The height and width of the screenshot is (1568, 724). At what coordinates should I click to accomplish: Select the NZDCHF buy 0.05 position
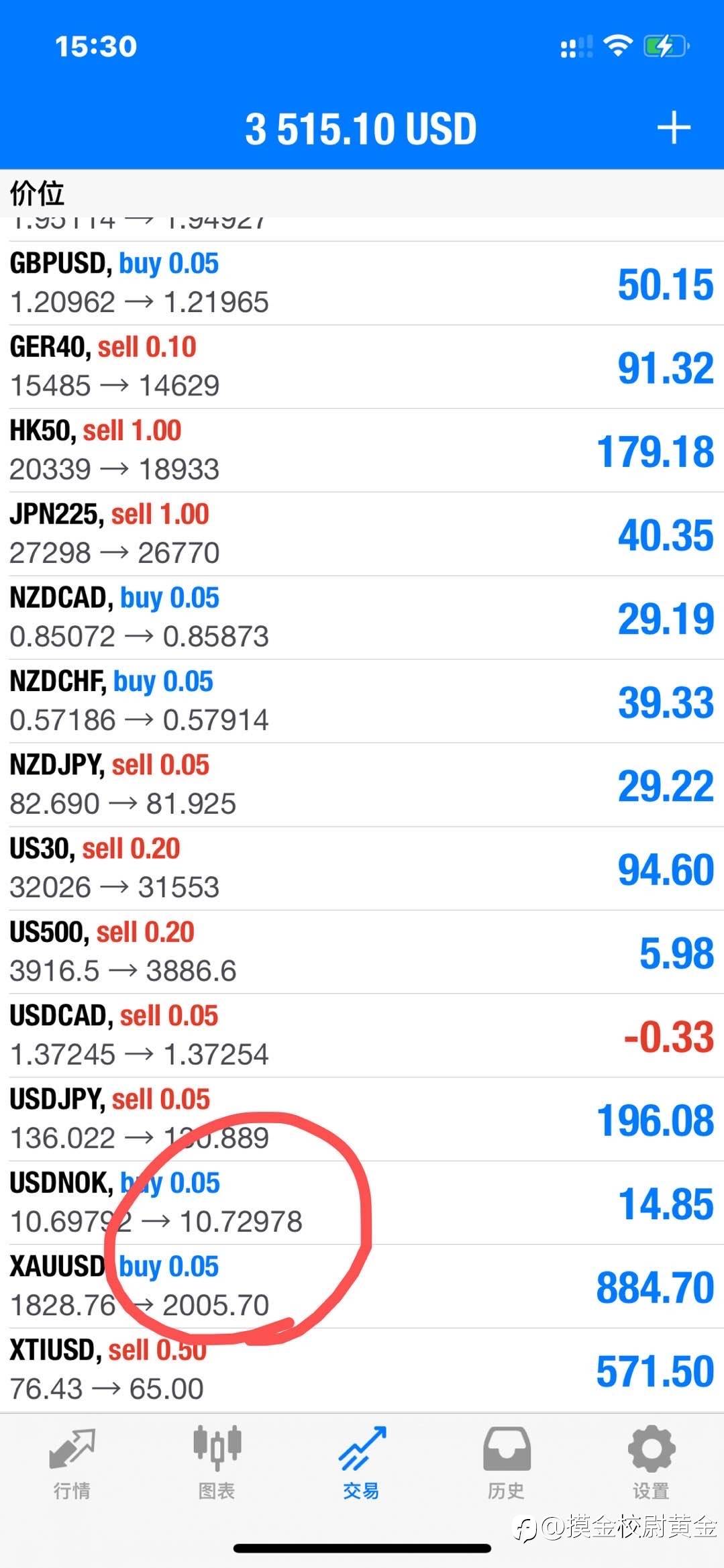click(x=362, y=701)
